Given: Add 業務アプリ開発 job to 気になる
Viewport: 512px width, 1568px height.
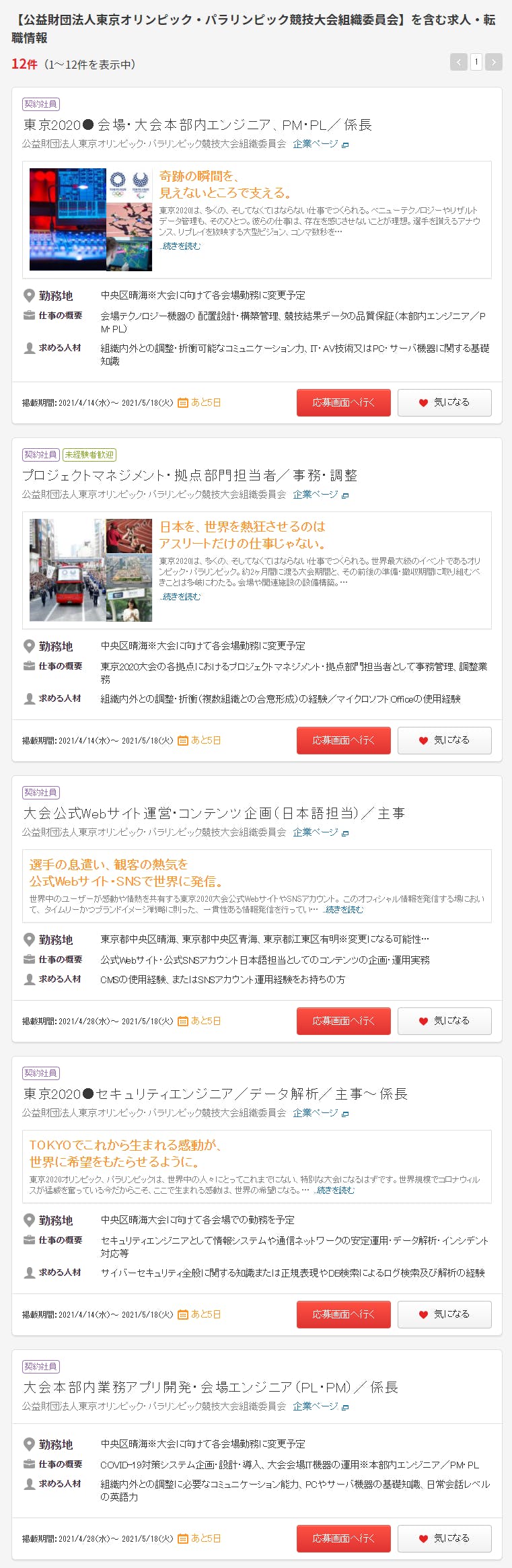Looking at the screenshot, I should pos(444,1538).
